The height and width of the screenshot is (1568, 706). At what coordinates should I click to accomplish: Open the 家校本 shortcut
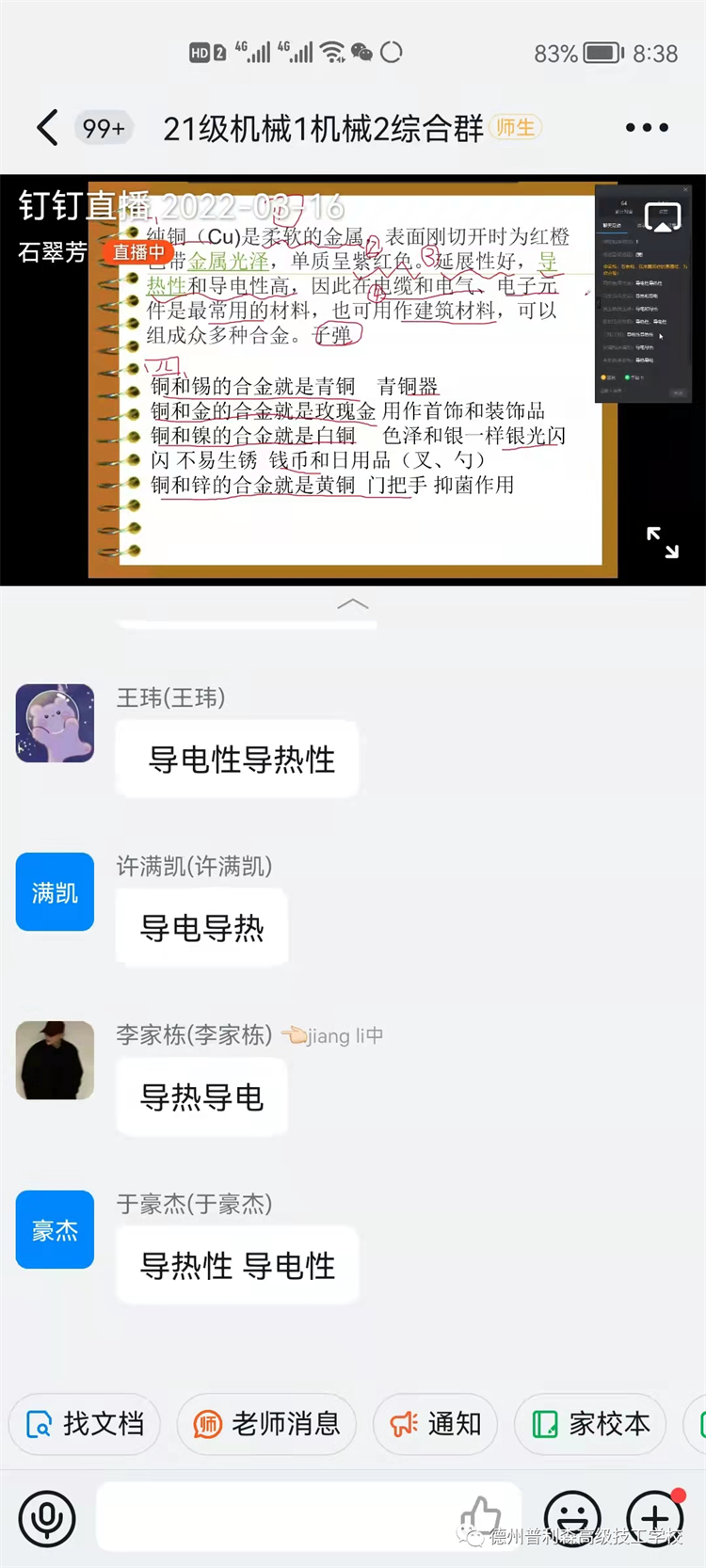(x=590, y=1423)
